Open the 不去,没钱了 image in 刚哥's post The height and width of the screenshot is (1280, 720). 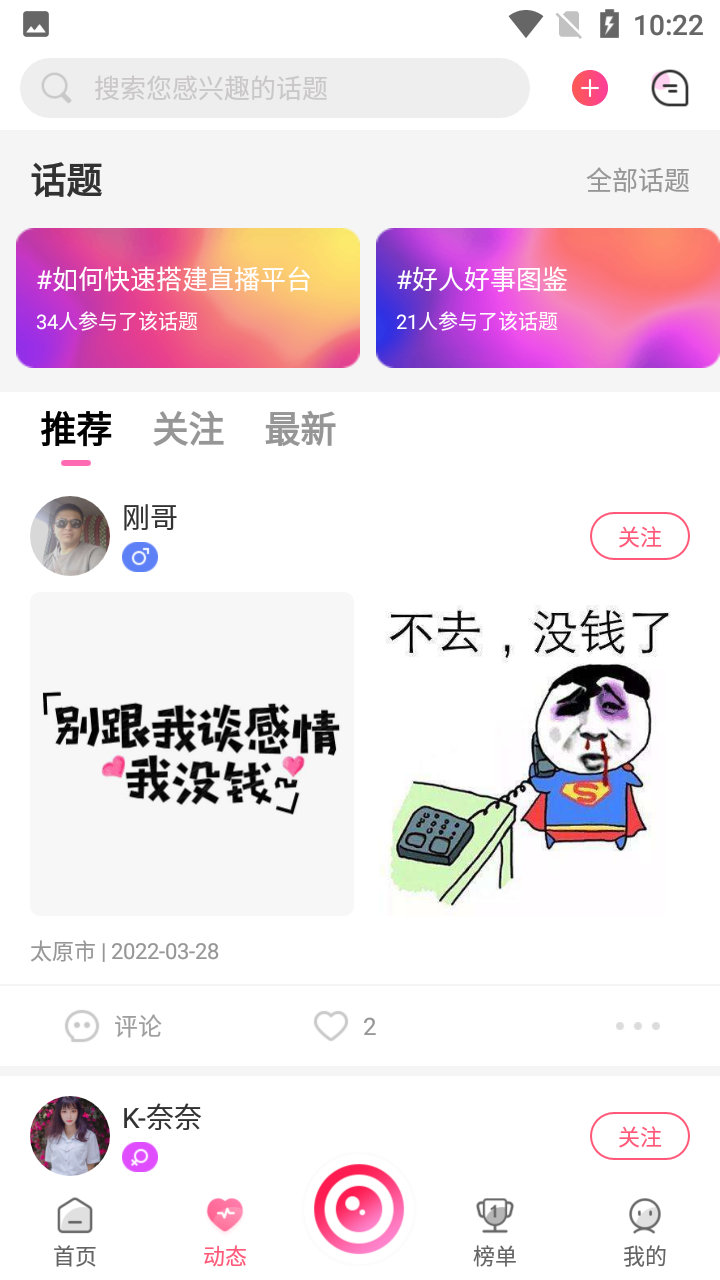pos(528,754)
